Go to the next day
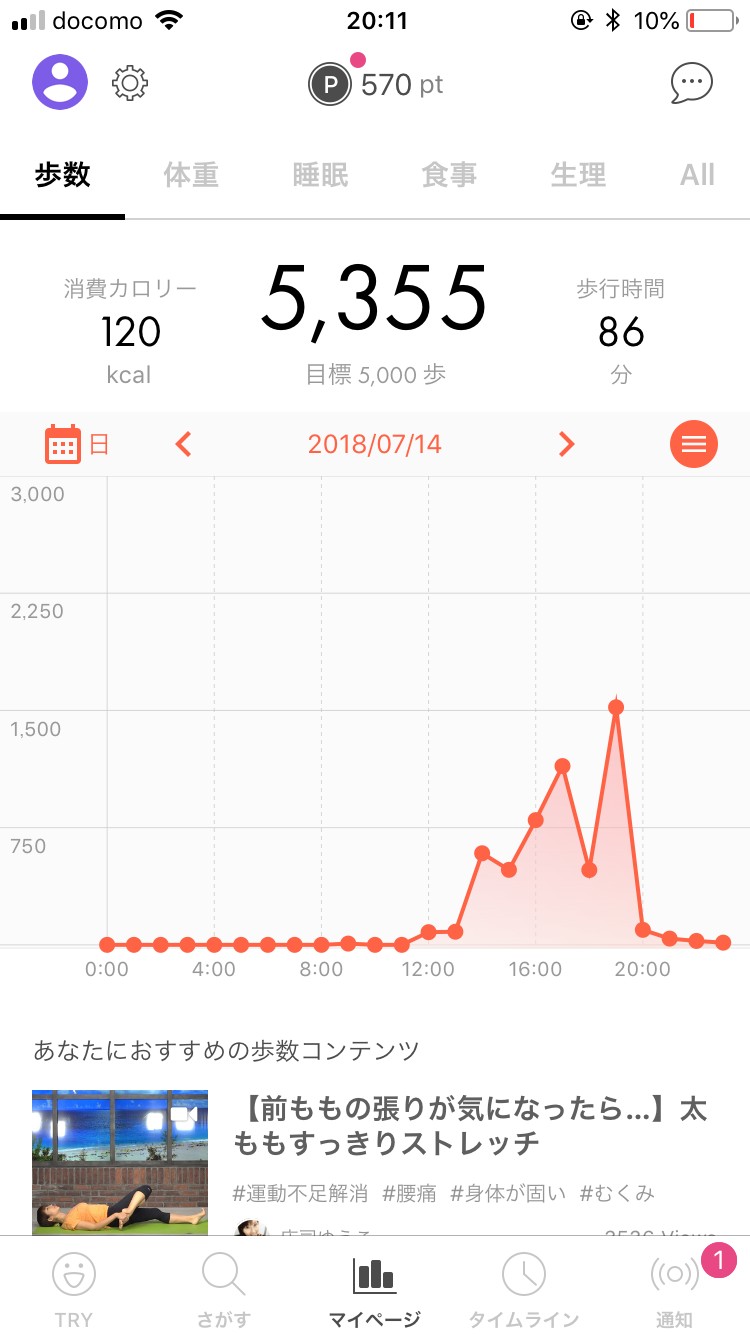Screen dimensions: 750x1334 (x=566, y=444)
